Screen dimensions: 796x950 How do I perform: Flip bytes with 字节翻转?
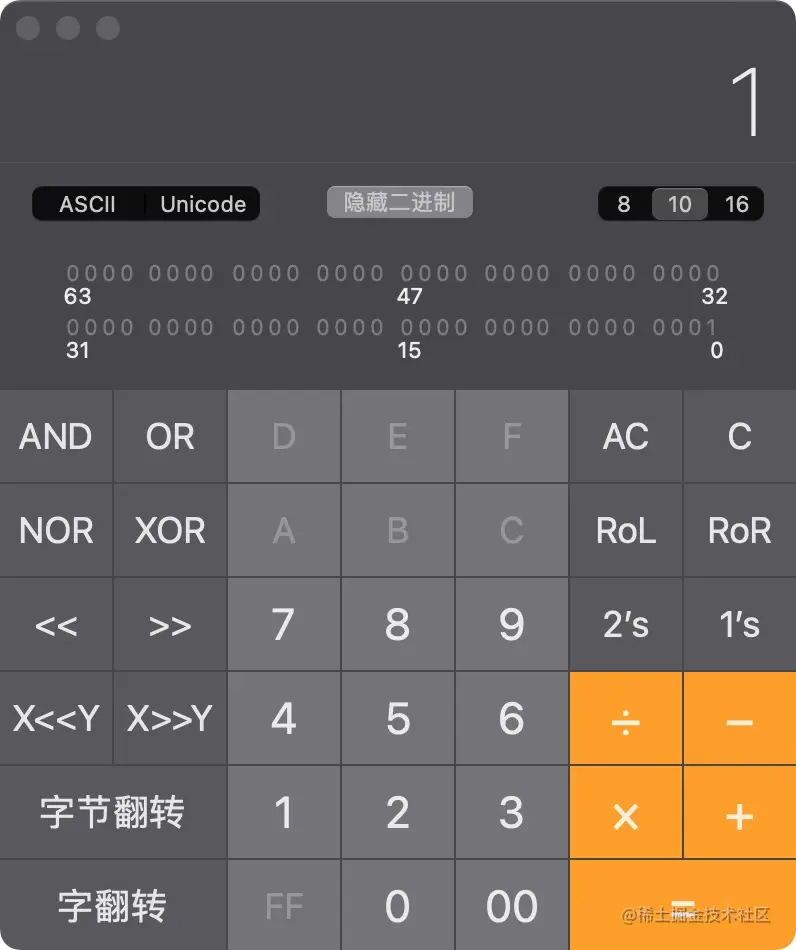113,813
